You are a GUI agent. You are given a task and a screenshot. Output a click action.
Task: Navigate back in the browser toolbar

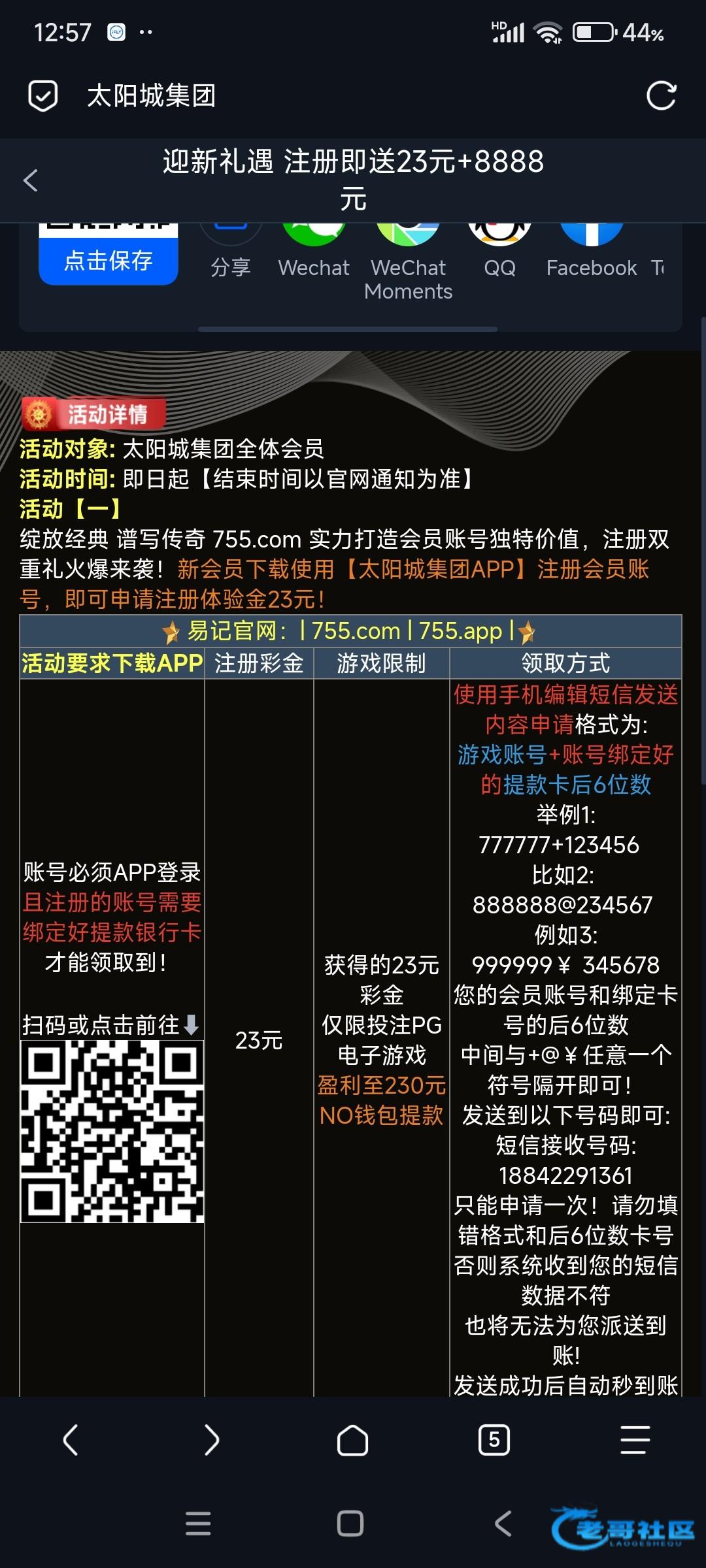click(71, 1440)
